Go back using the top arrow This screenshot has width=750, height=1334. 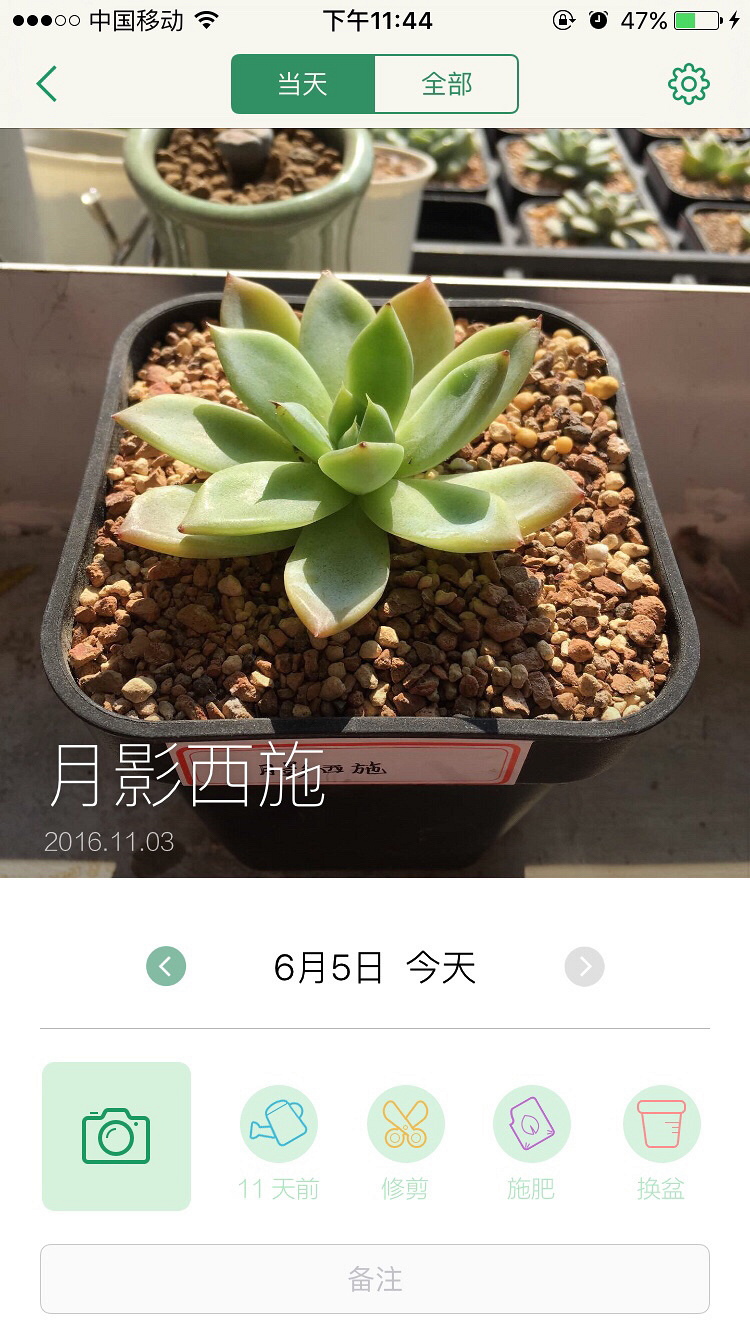(47, 84)
